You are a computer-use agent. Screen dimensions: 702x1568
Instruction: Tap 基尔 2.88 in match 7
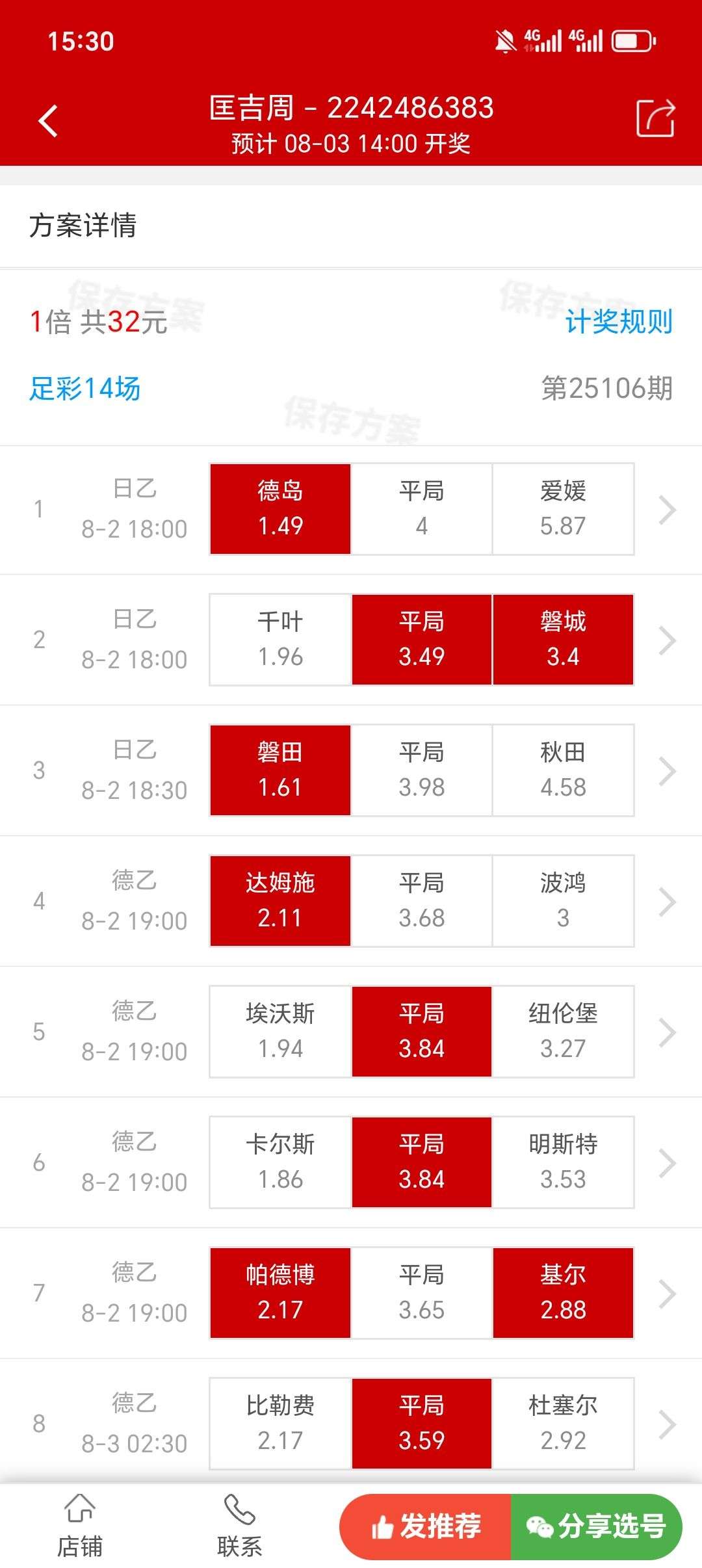point(563,1293)
